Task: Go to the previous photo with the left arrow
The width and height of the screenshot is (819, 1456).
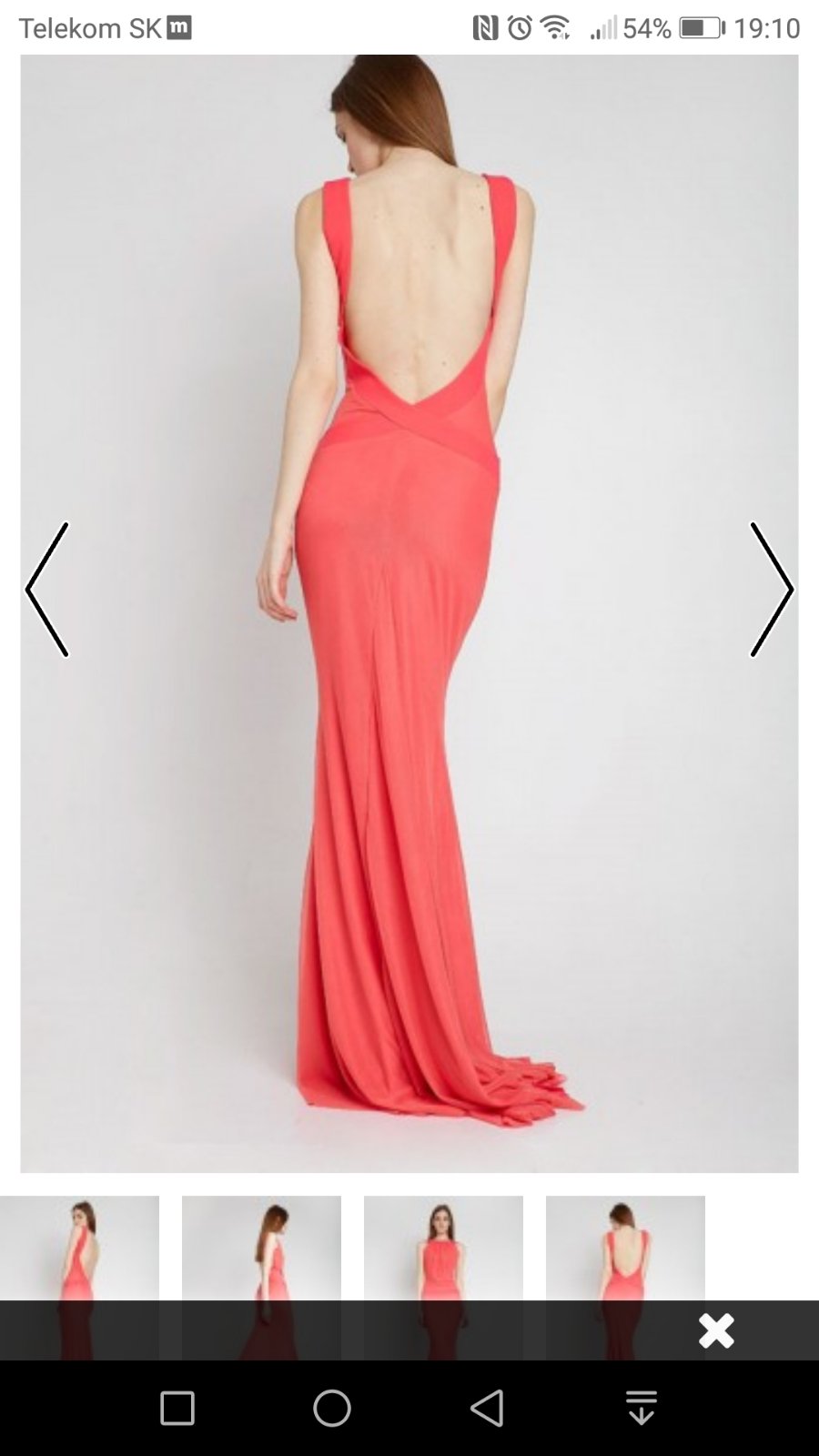Action: [x=47, y=590]
